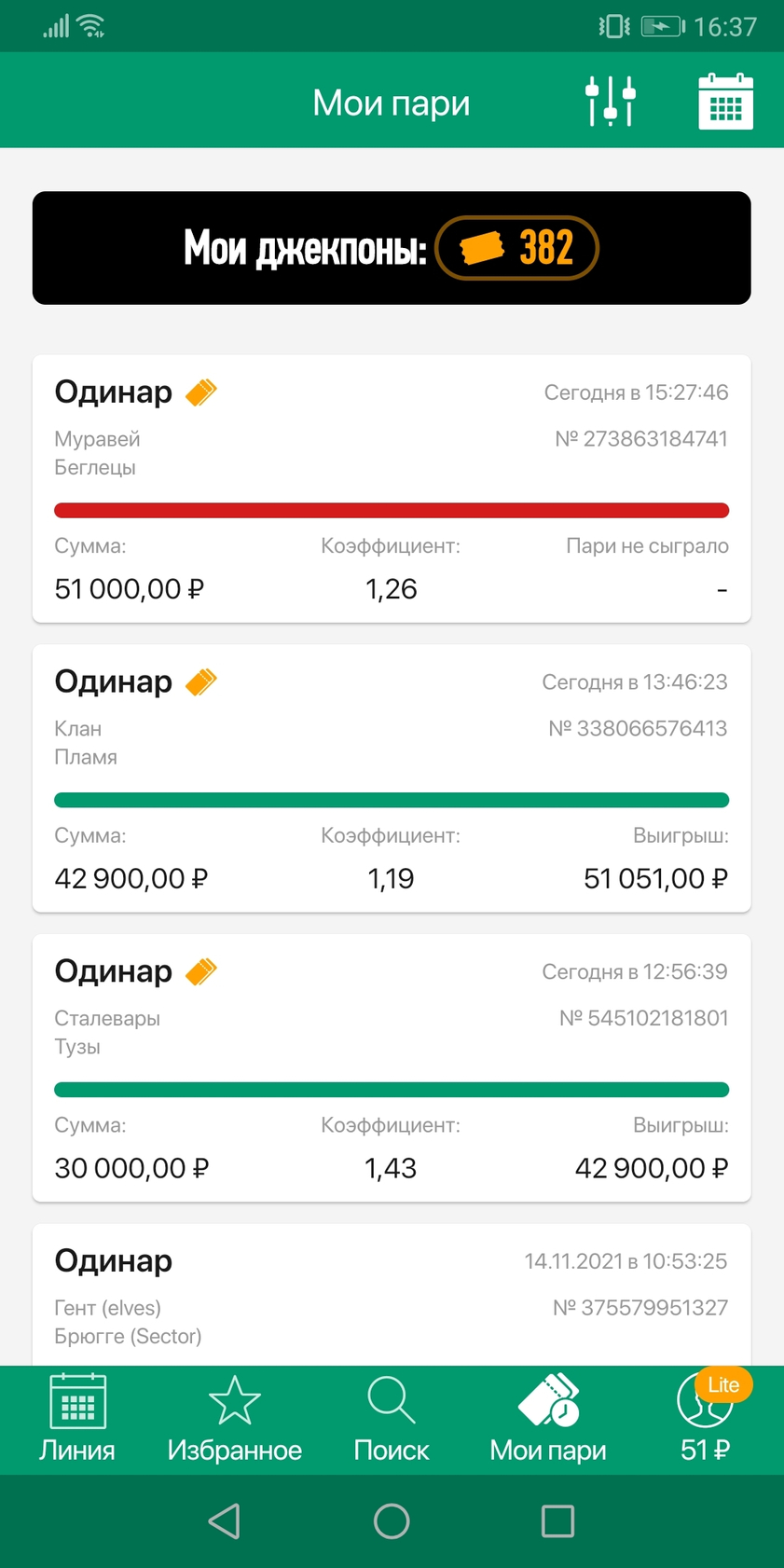Open the Клан vs Пламя bet card
This screenshot has height=1568, width=784.
click(x=392, y=778)
